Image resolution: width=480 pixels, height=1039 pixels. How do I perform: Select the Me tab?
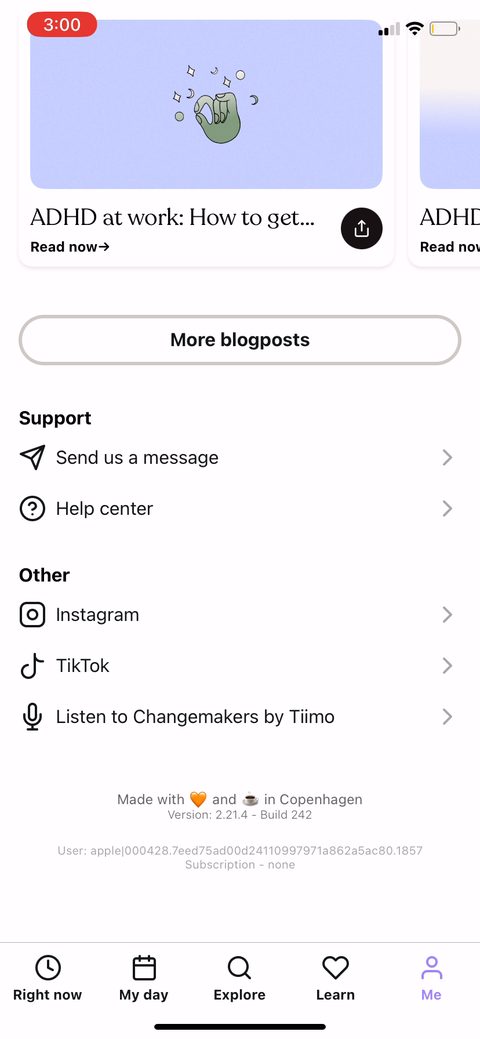click(432, 978)
